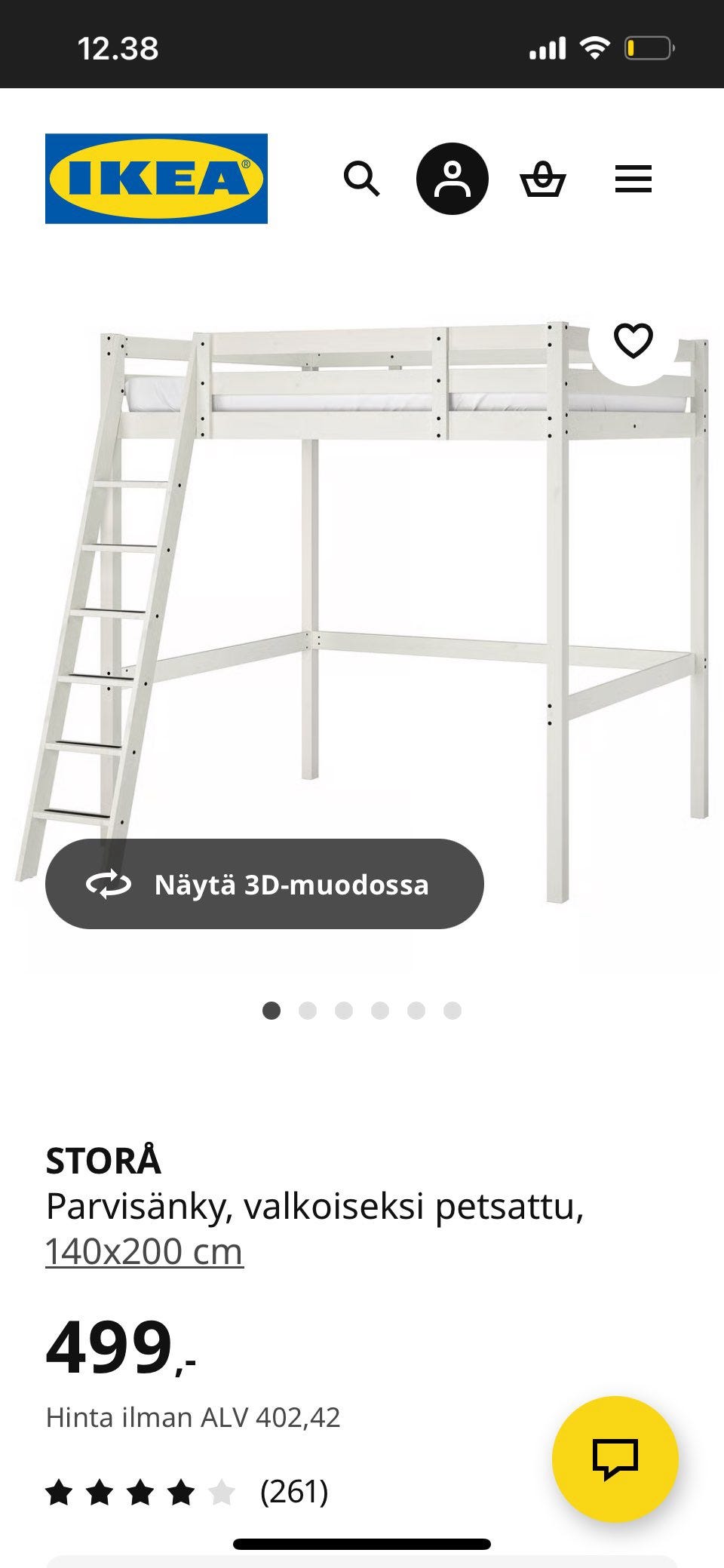
Task: Add STORÅ bed to favorites with the heart
Action: point(633,341)
